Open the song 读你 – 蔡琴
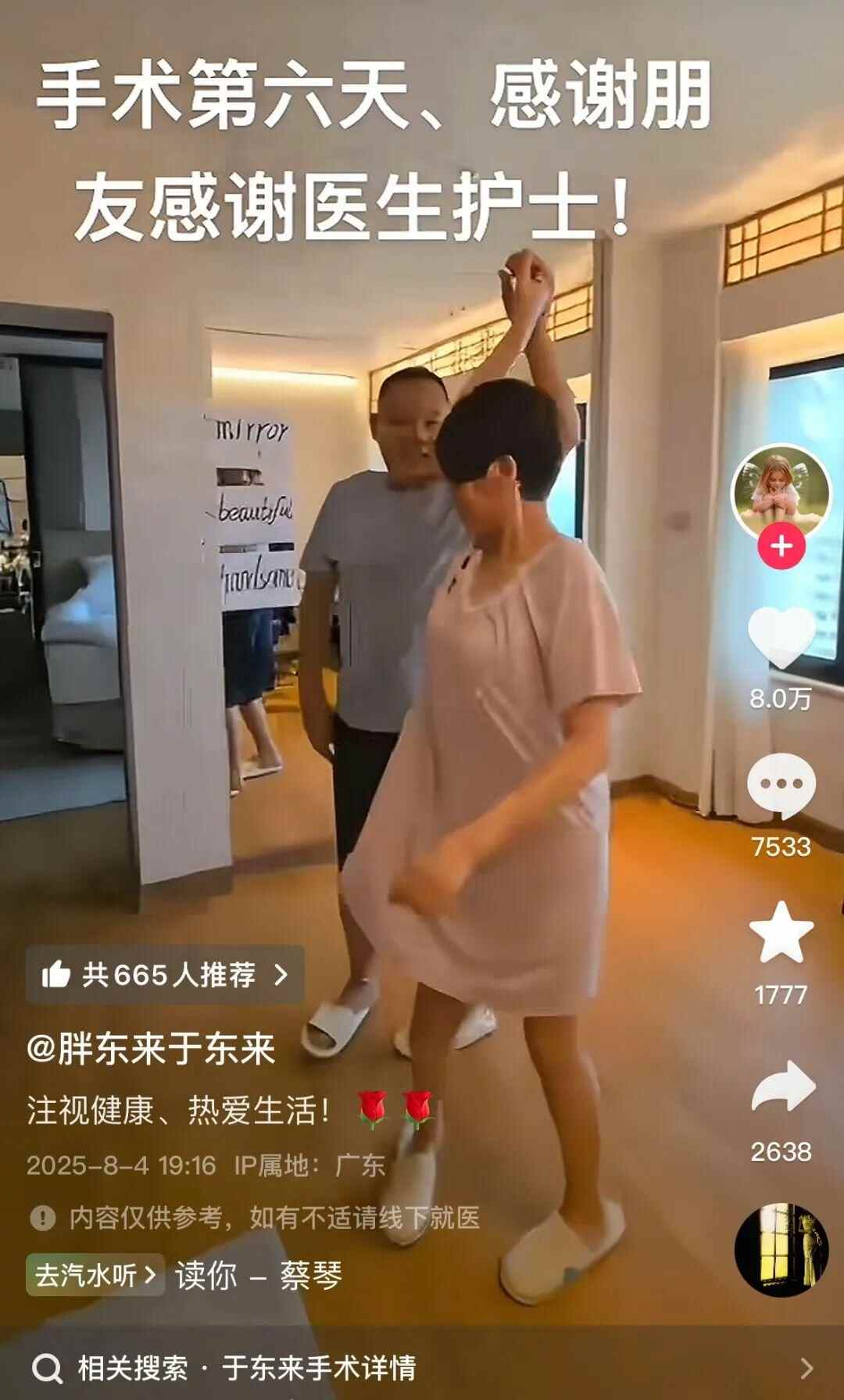 pos(259,1276)
